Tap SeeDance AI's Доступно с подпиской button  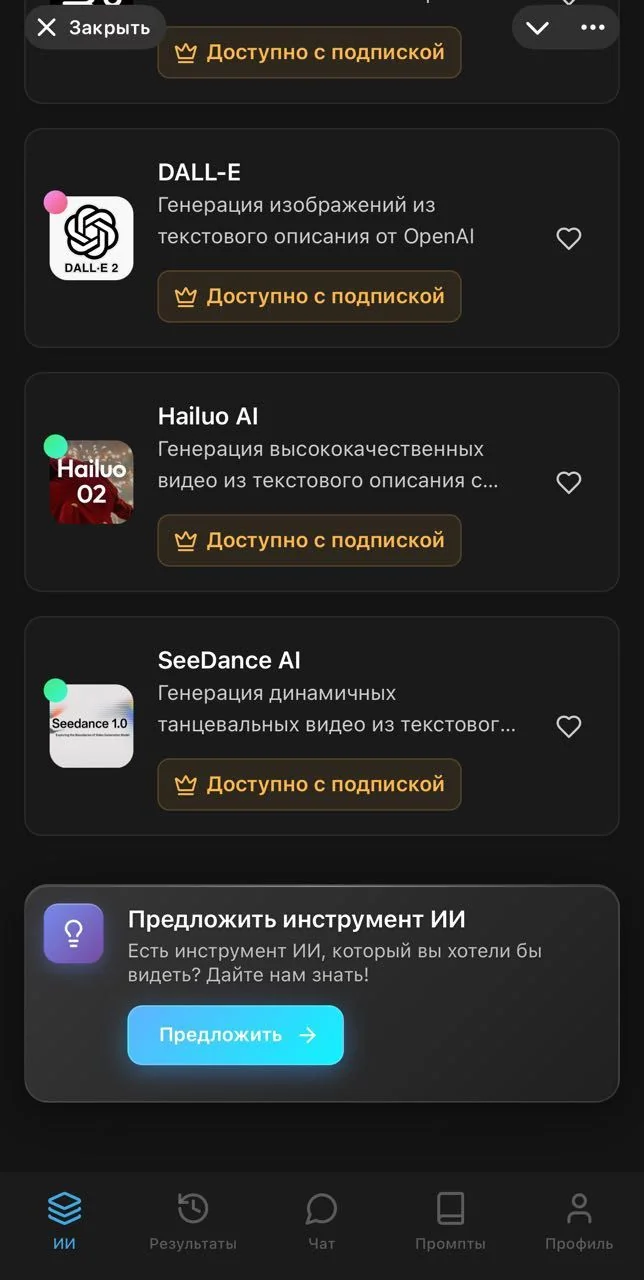(x=309, y=784)
